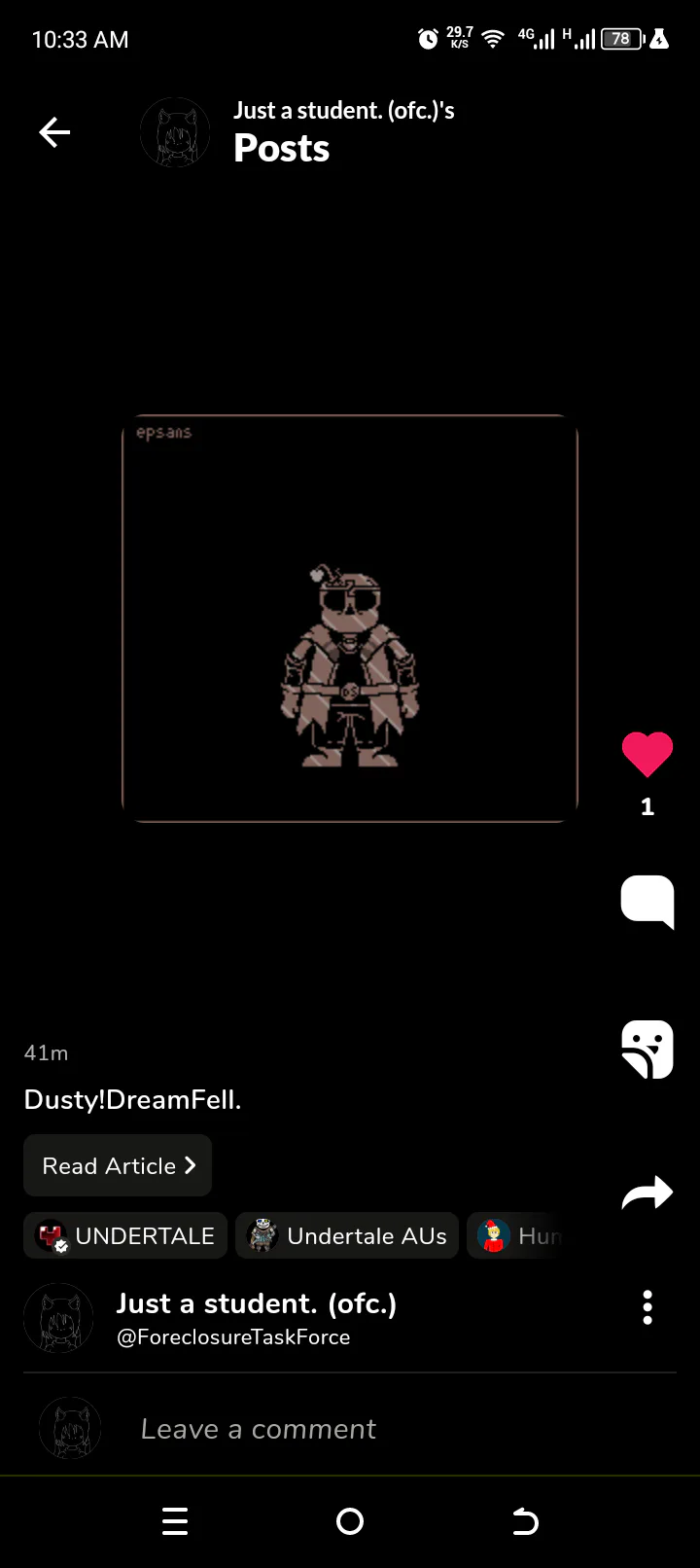Like the Dusty!DreamFell post with the heart

[x=647, y=754]
